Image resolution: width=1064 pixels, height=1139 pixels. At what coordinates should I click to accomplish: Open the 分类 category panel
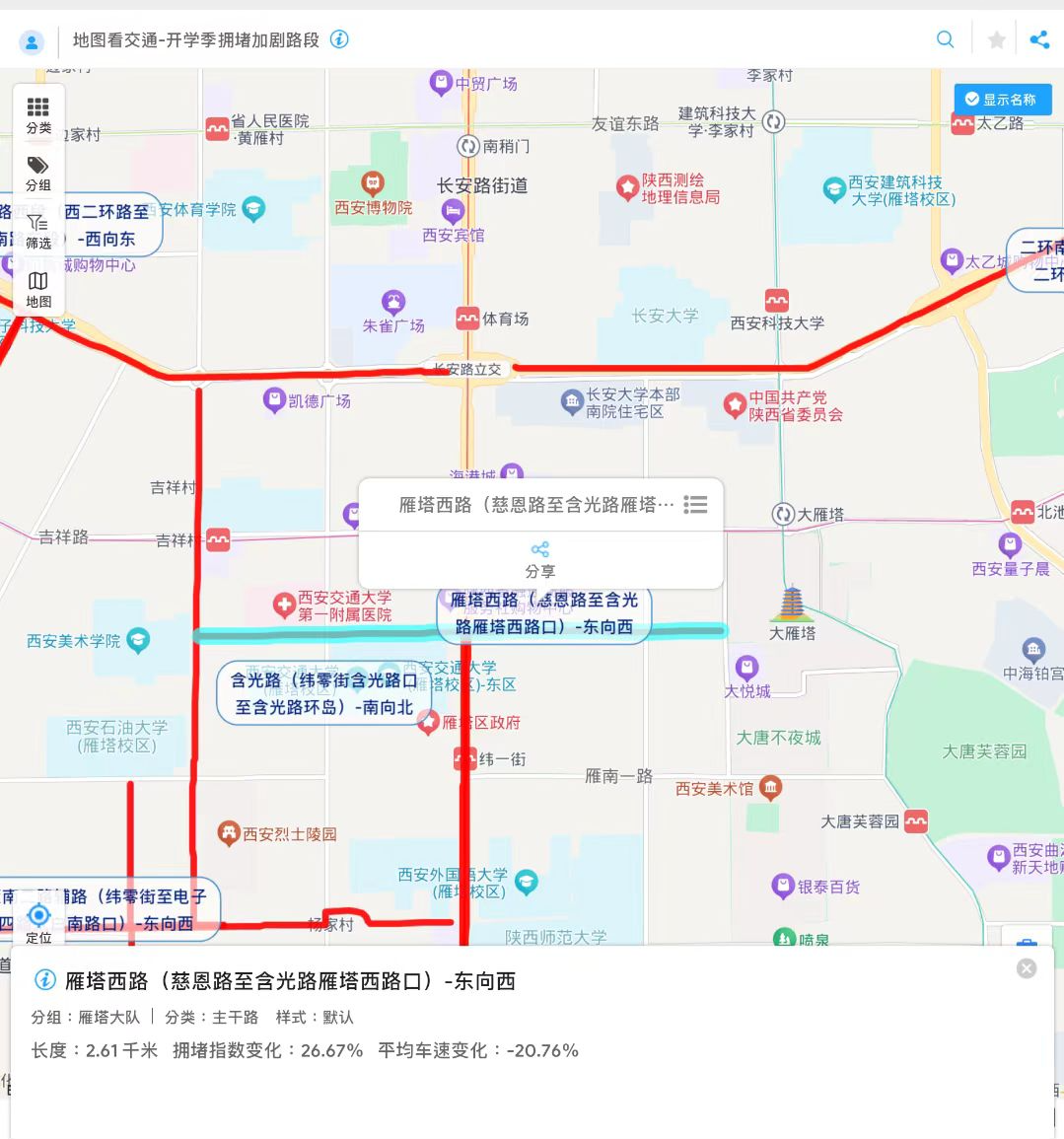click(x=38, y=114)
